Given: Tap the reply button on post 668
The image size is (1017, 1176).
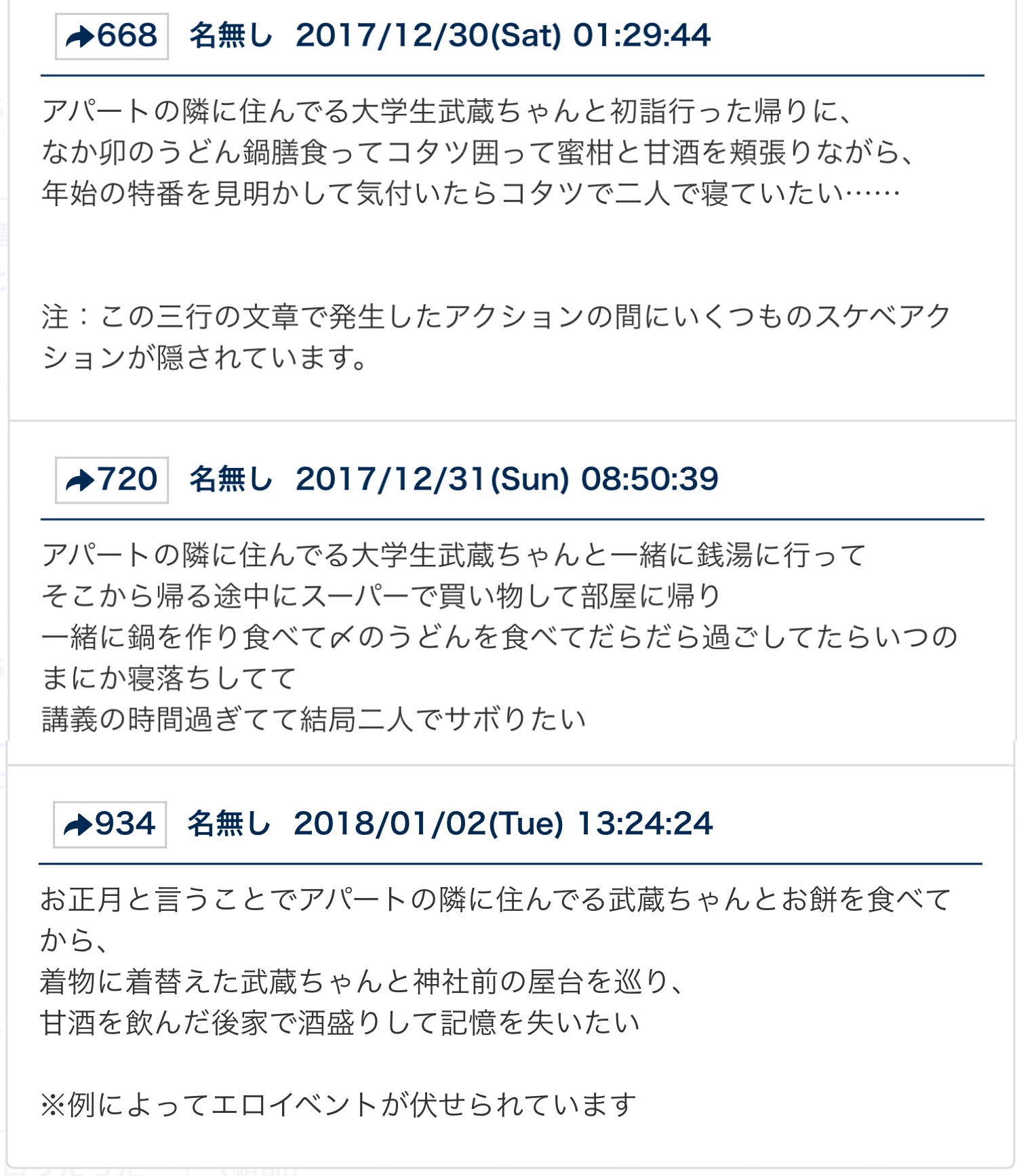Looking at the screenshot, I should (x=112, y=37).
